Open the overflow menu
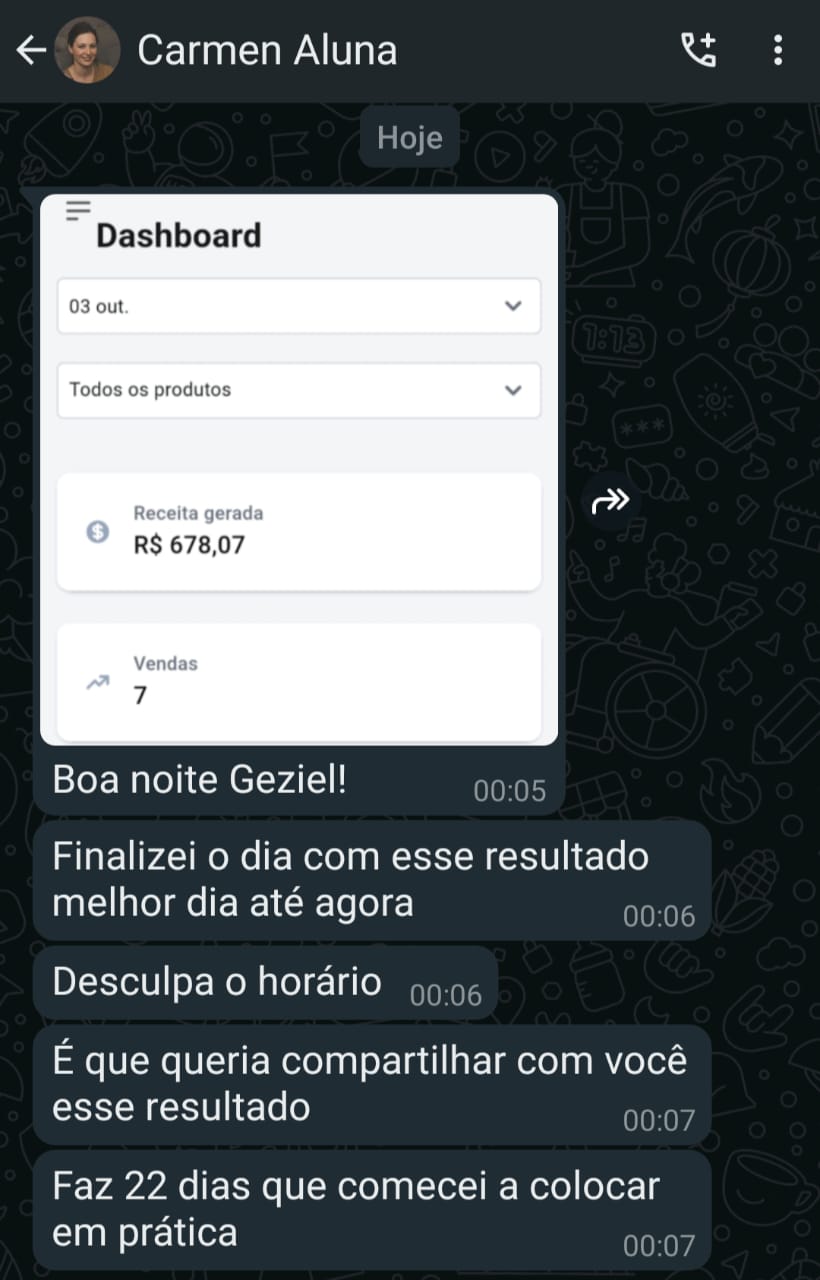Screen dimensions: 820x1280 click(x=778, y=50)
